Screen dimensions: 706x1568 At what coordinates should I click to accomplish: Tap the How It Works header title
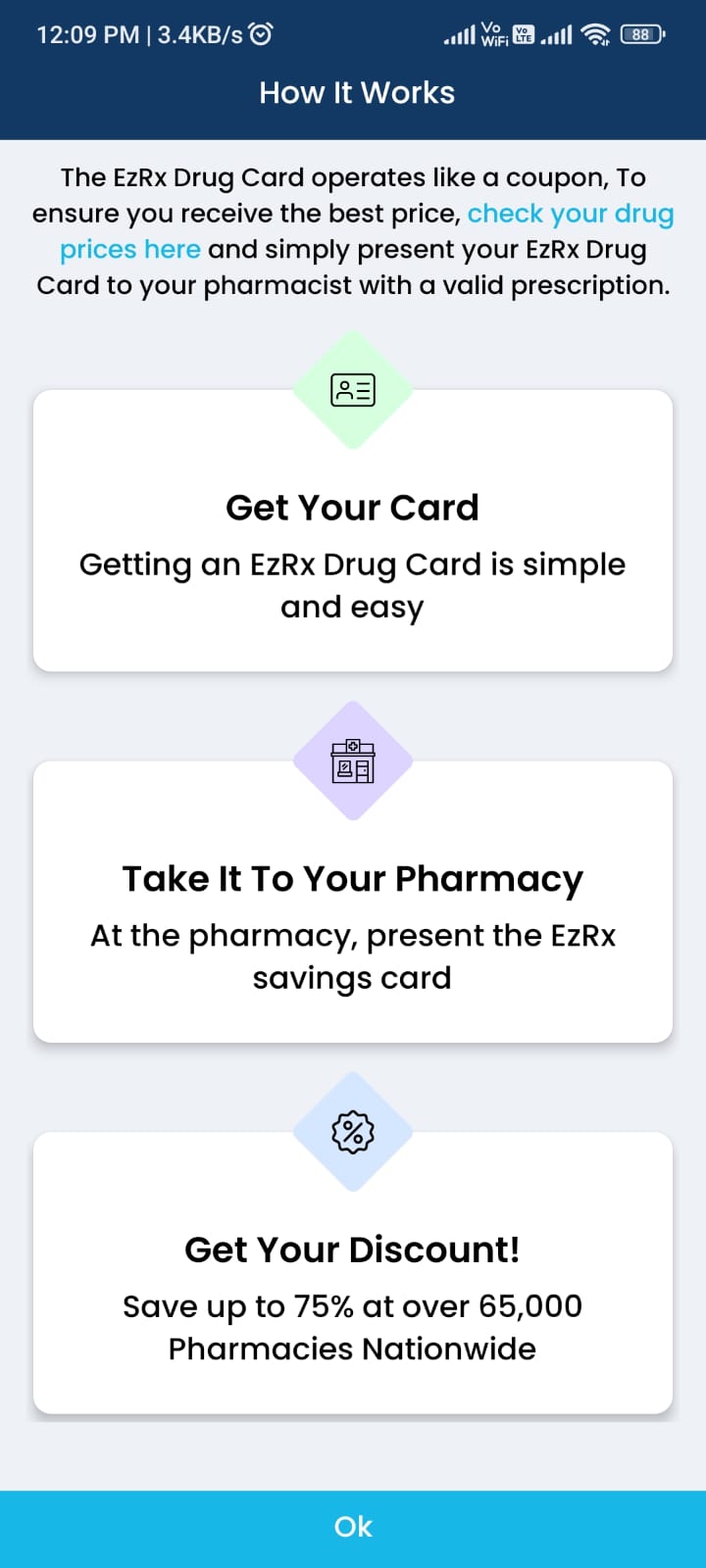[x=356, y=92]
